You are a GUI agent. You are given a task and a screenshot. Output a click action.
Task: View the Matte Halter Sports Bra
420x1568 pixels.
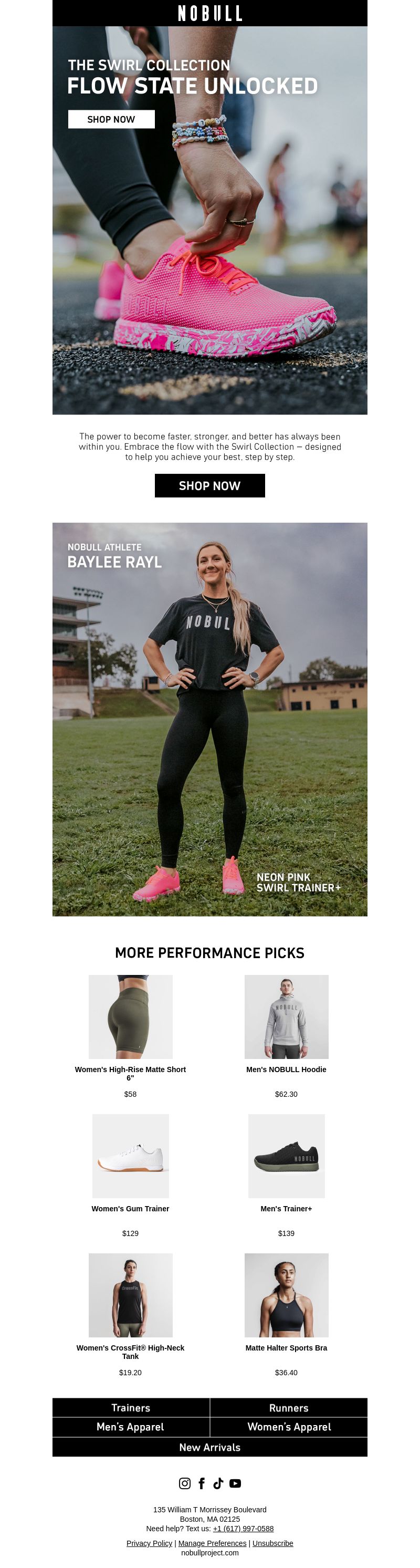[x=286, y=1295]
